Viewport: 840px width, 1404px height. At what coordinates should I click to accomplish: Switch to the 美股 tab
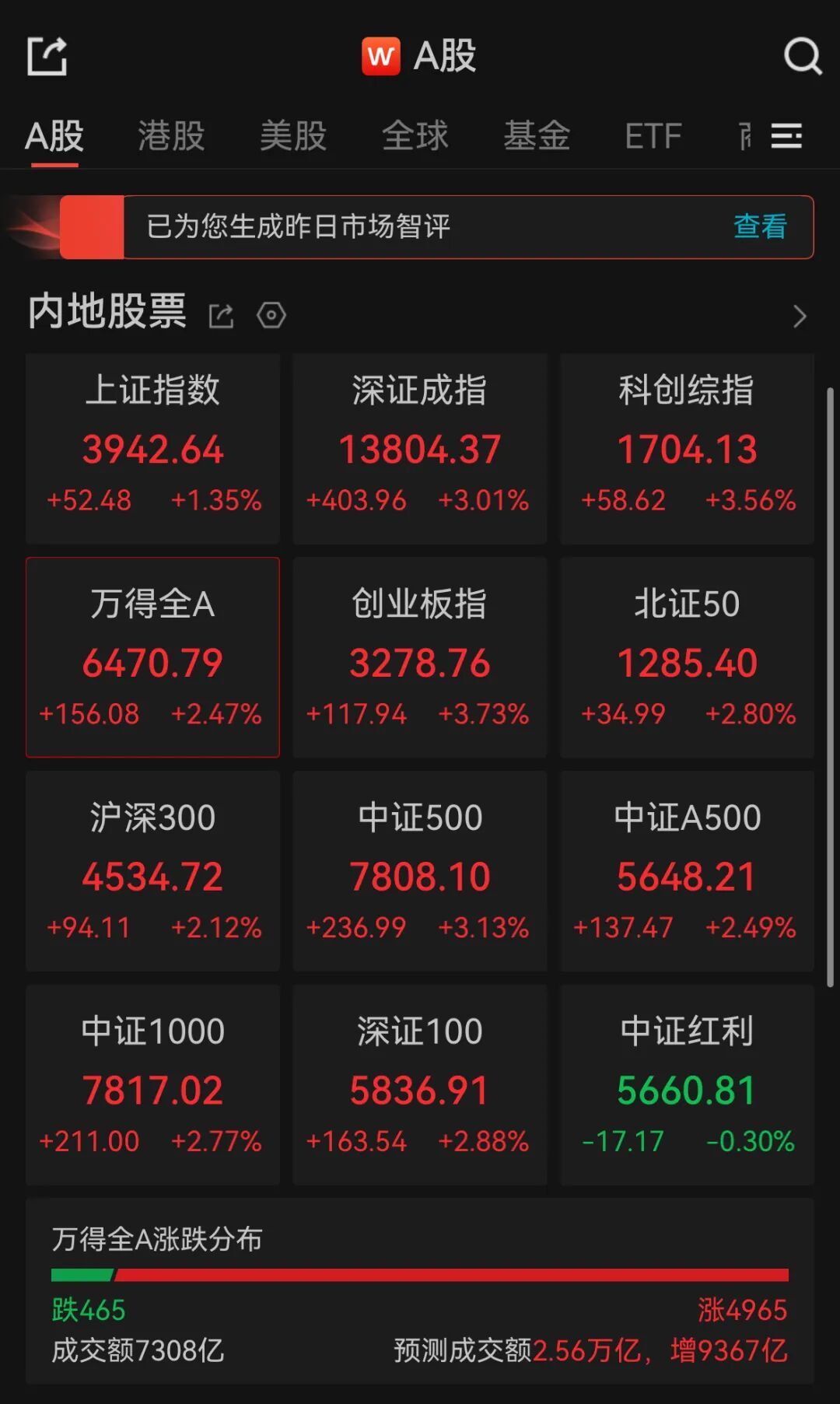(293, 136)
